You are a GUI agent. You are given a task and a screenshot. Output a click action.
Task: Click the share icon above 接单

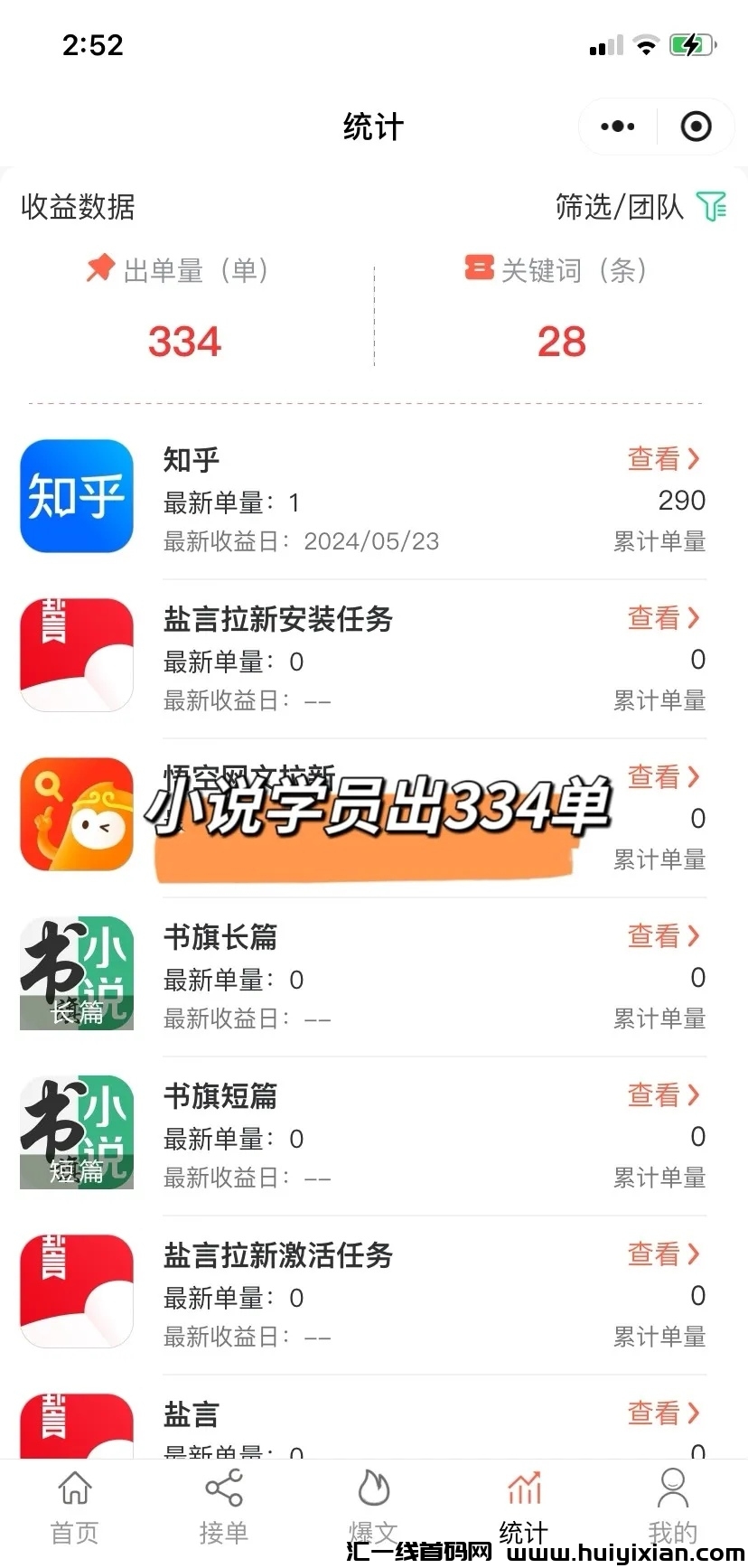pos(224,1488)
